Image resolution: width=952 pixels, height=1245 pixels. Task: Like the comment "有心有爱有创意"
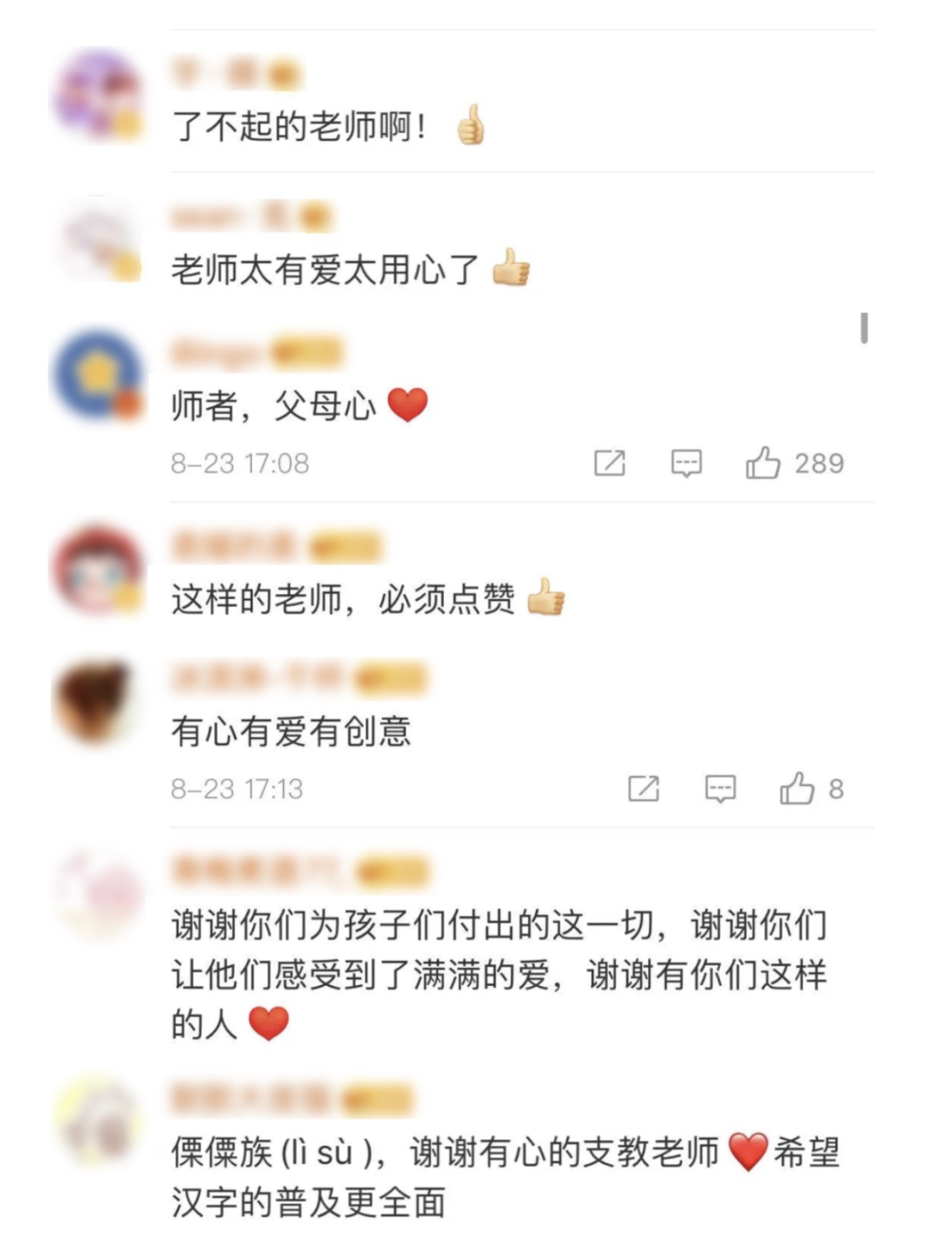click(796, 789)
